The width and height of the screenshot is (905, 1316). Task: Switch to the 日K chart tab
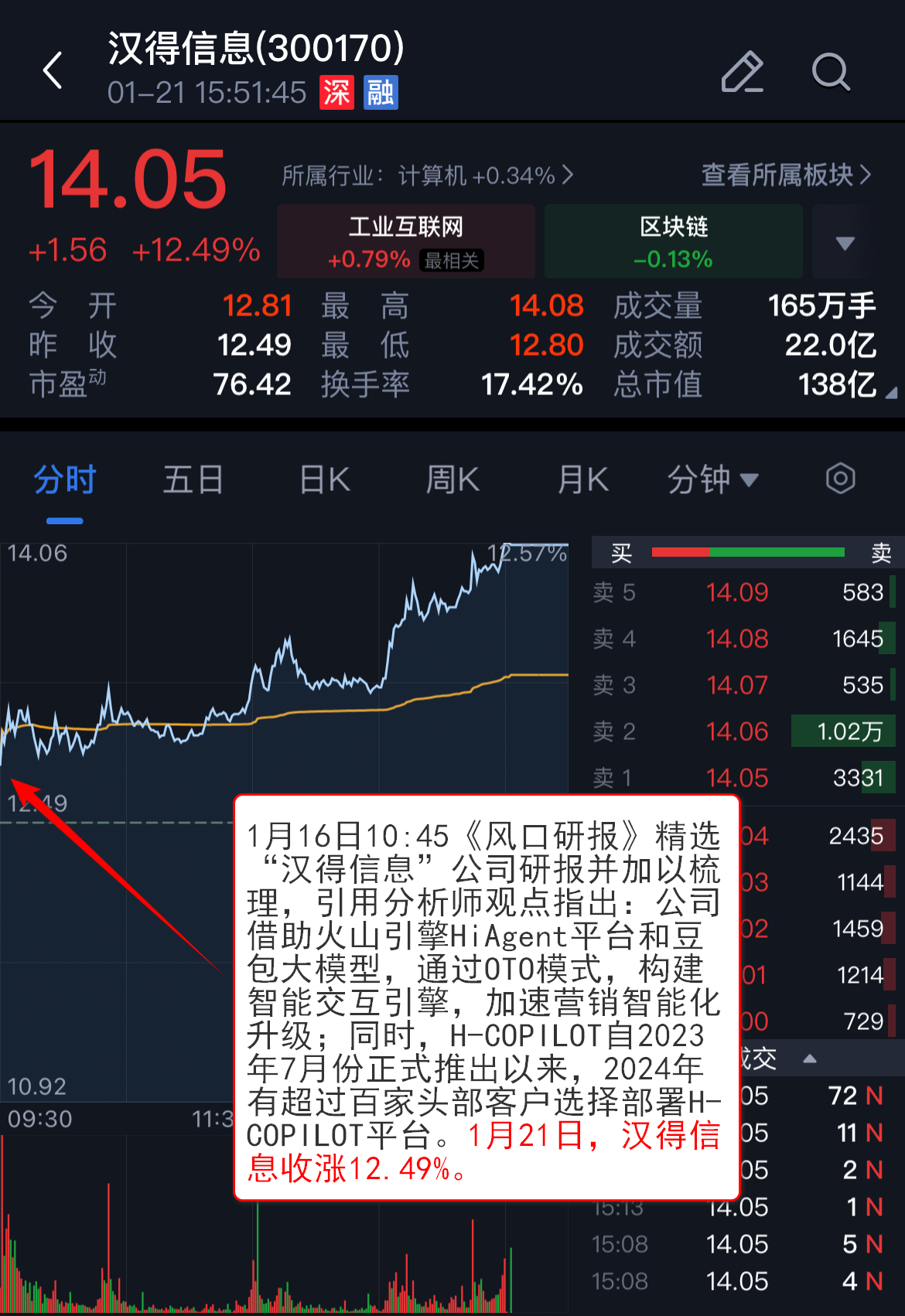pyautogui.click(x=325, y=479)
